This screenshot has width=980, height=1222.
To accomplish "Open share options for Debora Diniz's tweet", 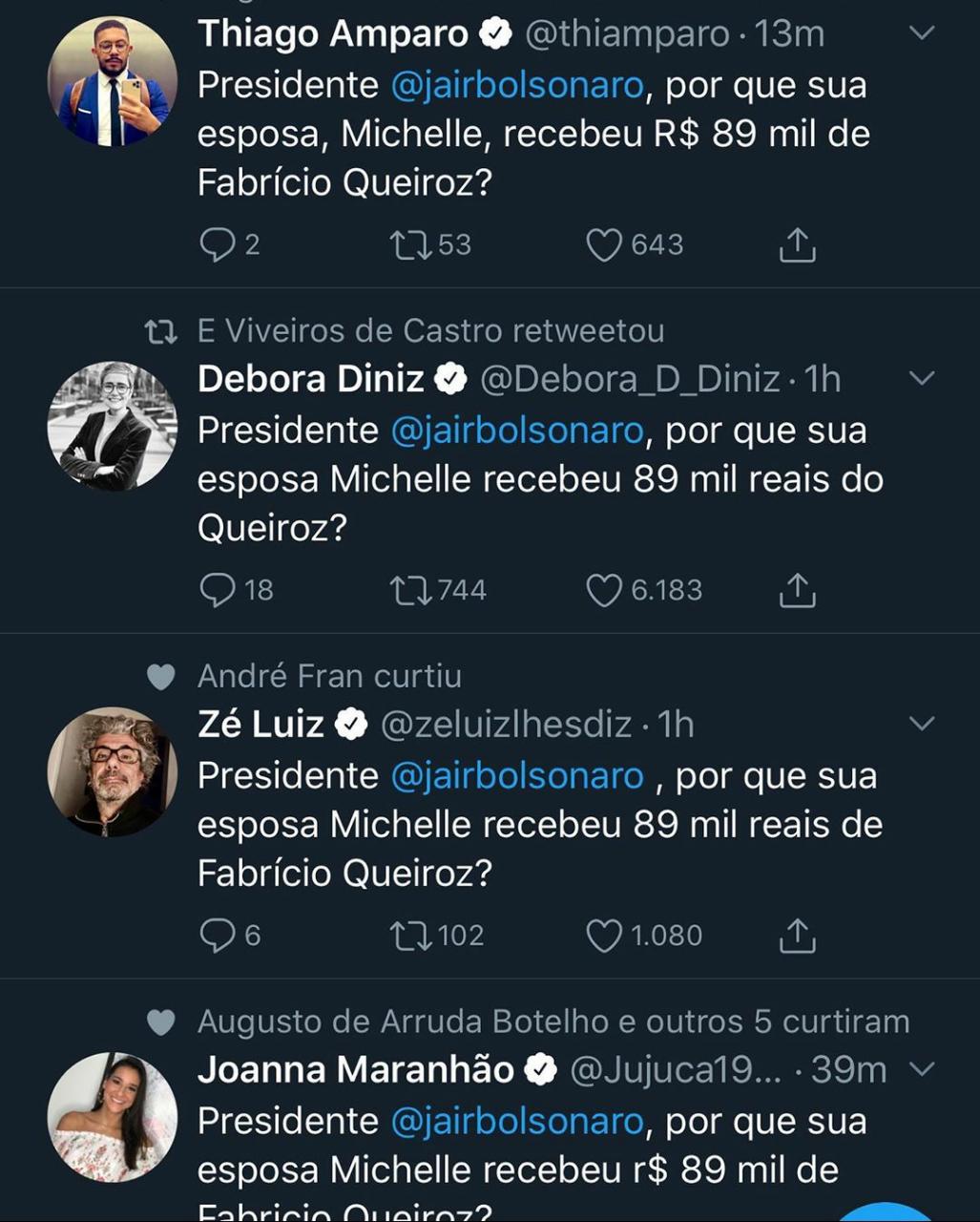I will [797, 590].
